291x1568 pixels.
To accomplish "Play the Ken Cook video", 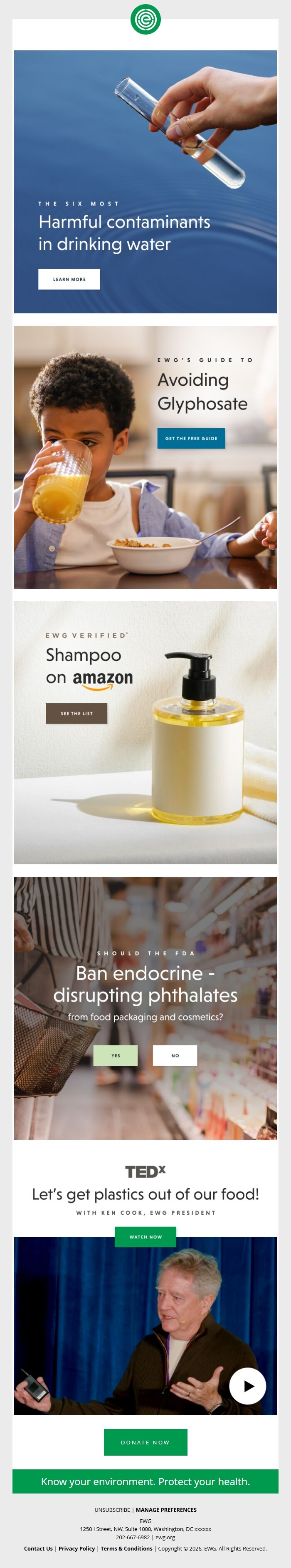I will click(x=247, y=1386).
